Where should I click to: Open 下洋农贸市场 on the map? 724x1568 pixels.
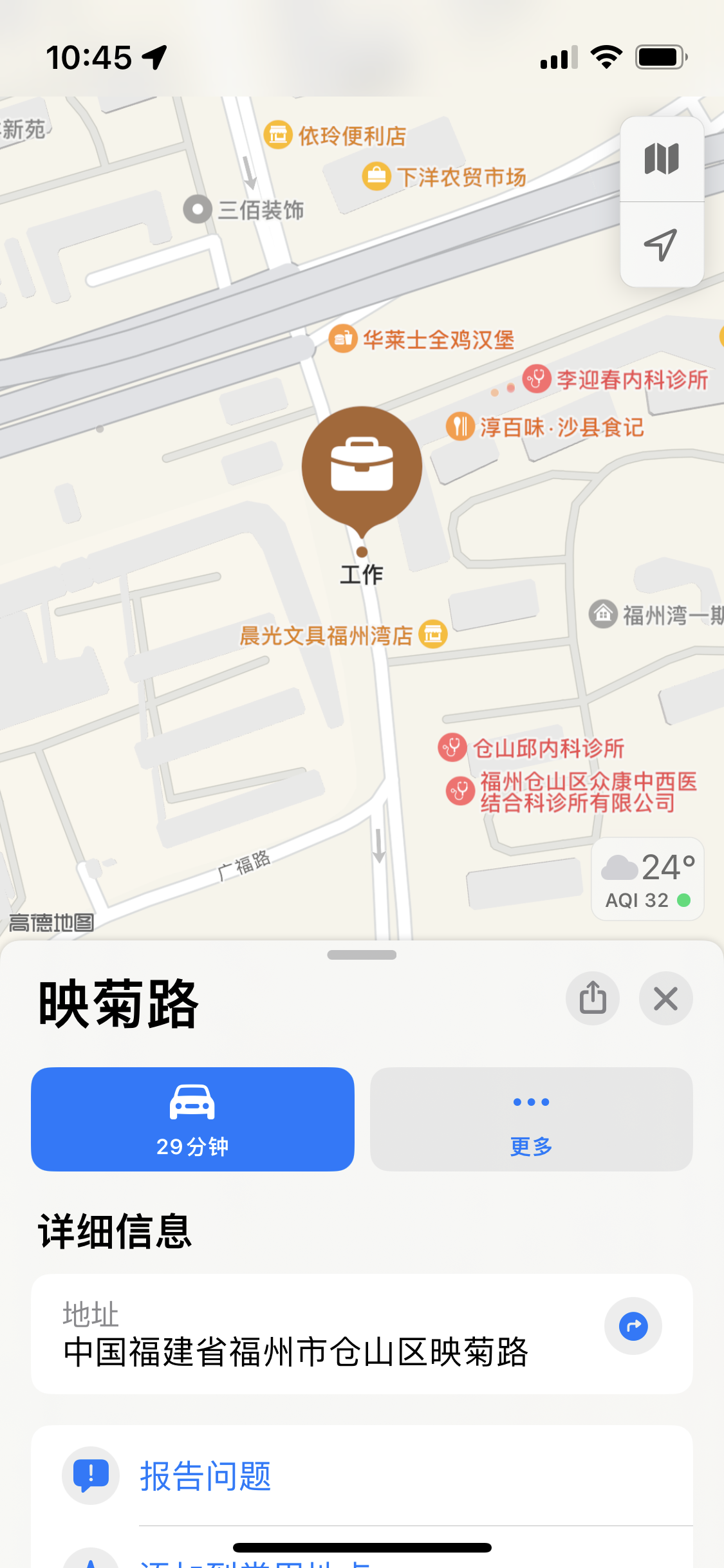pyautogui.click(x=376, y=176)
